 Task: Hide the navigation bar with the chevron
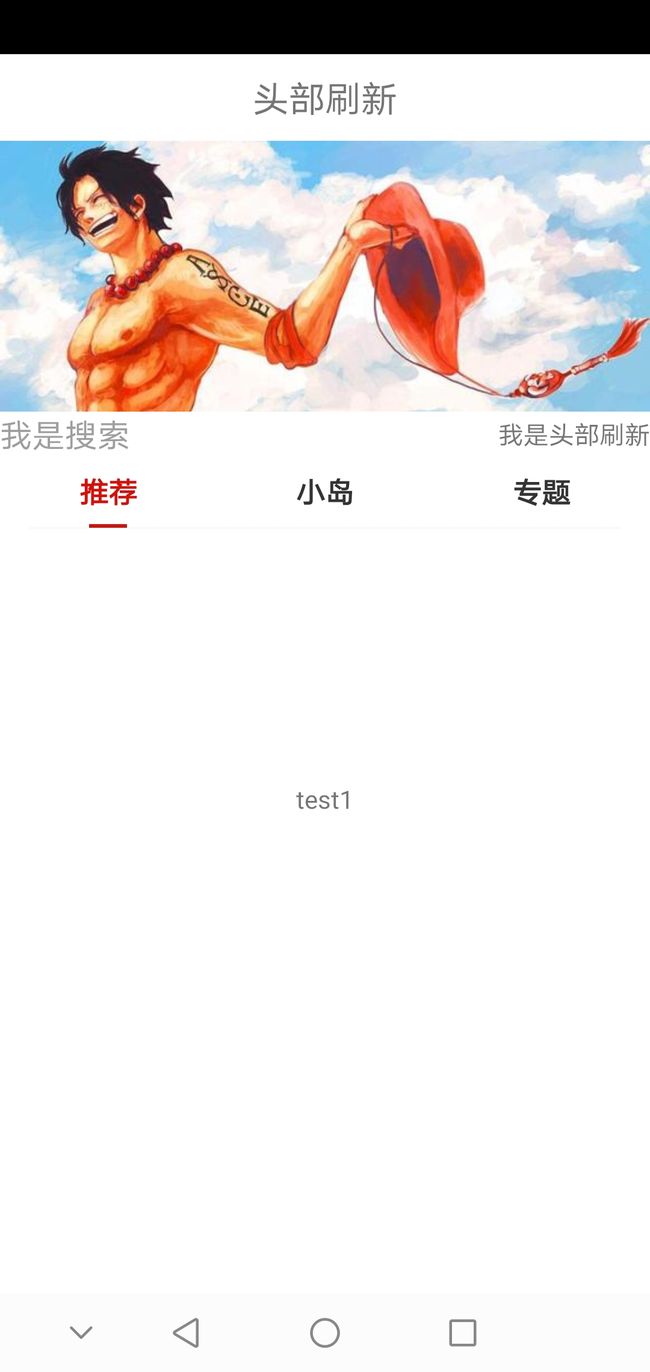click(81, 1333)
